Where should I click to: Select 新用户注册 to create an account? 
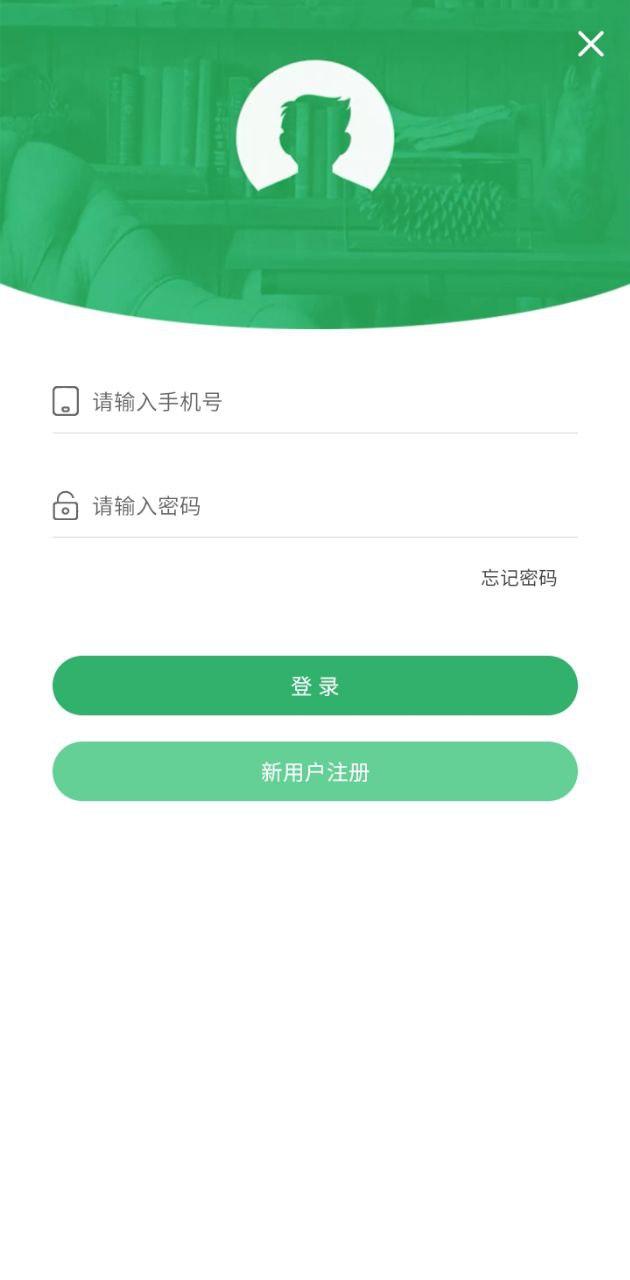point(315,772)
